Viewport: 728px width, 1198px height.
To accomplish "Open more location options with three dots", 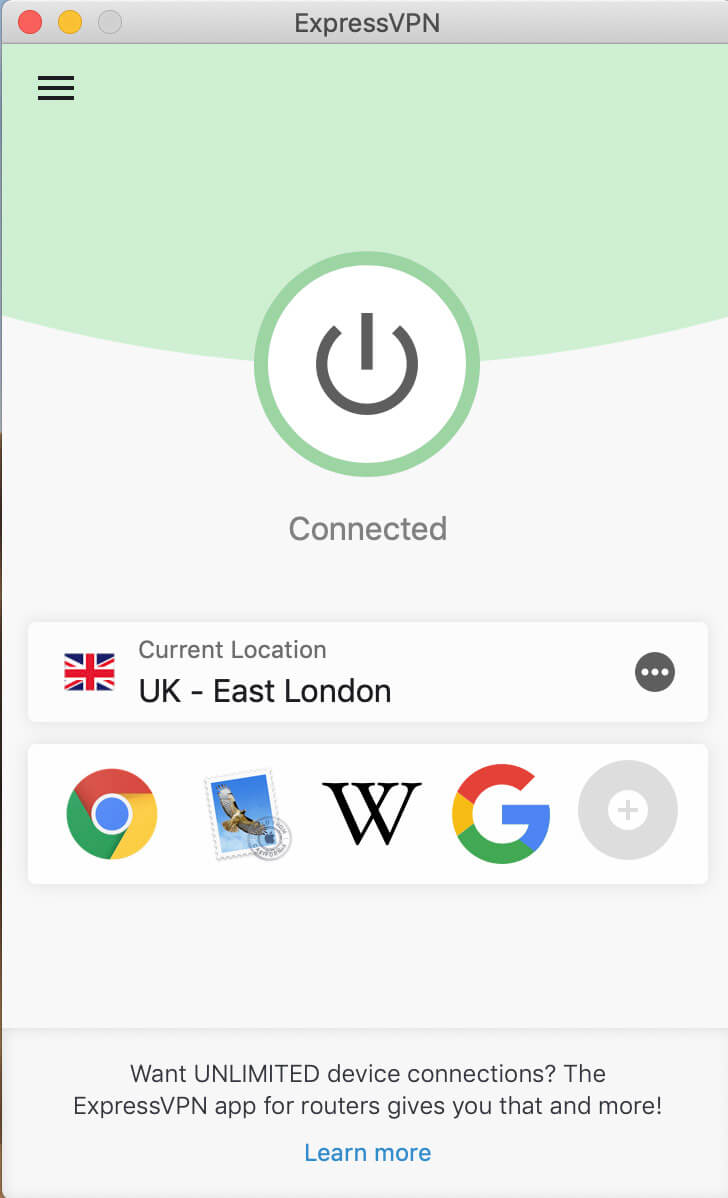I will tap(655, 672).
